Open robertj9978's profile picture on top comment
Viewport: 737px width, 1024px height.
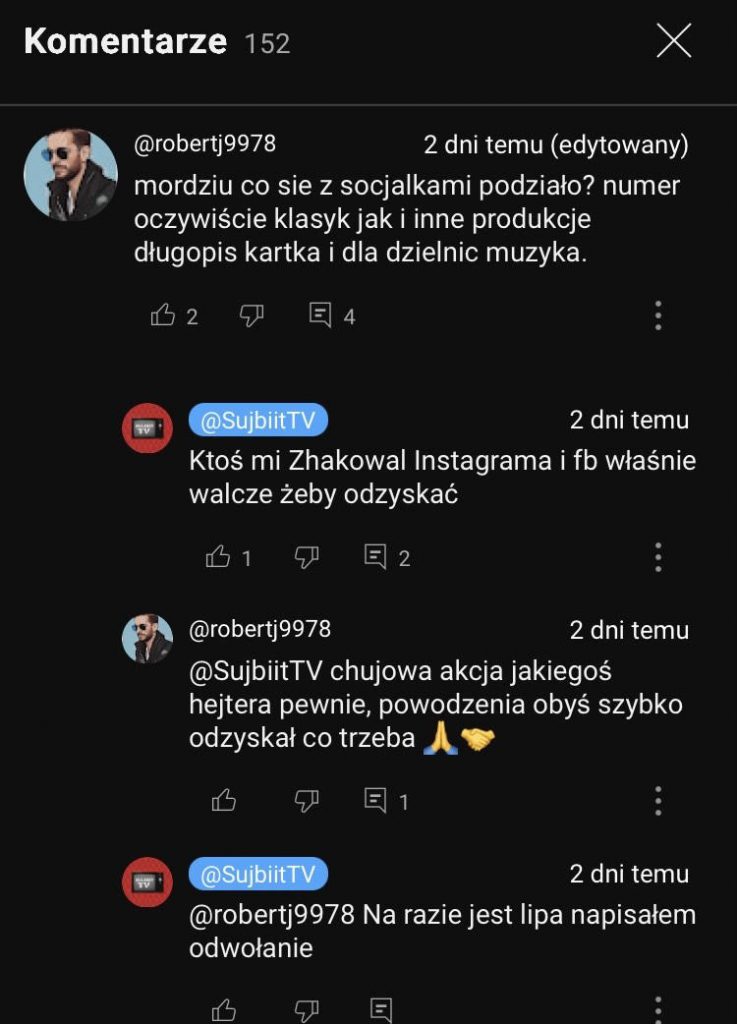70,175
